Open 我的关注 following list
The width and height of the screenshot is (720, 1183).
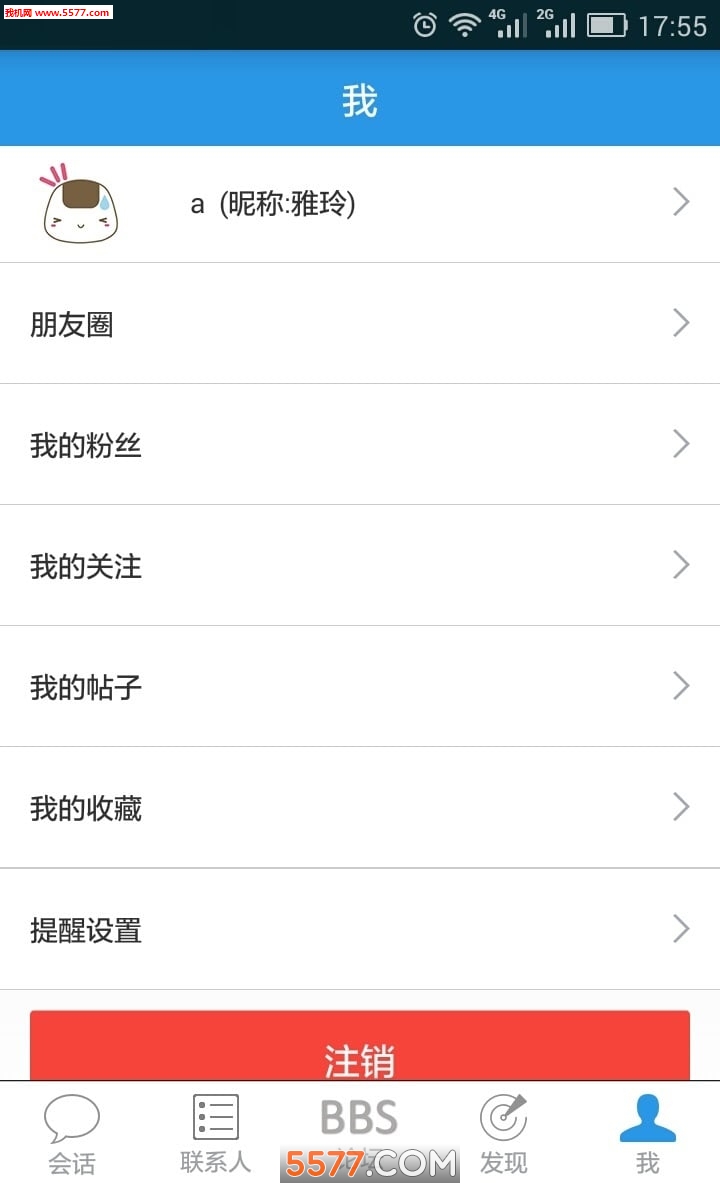tap(85, 565)
